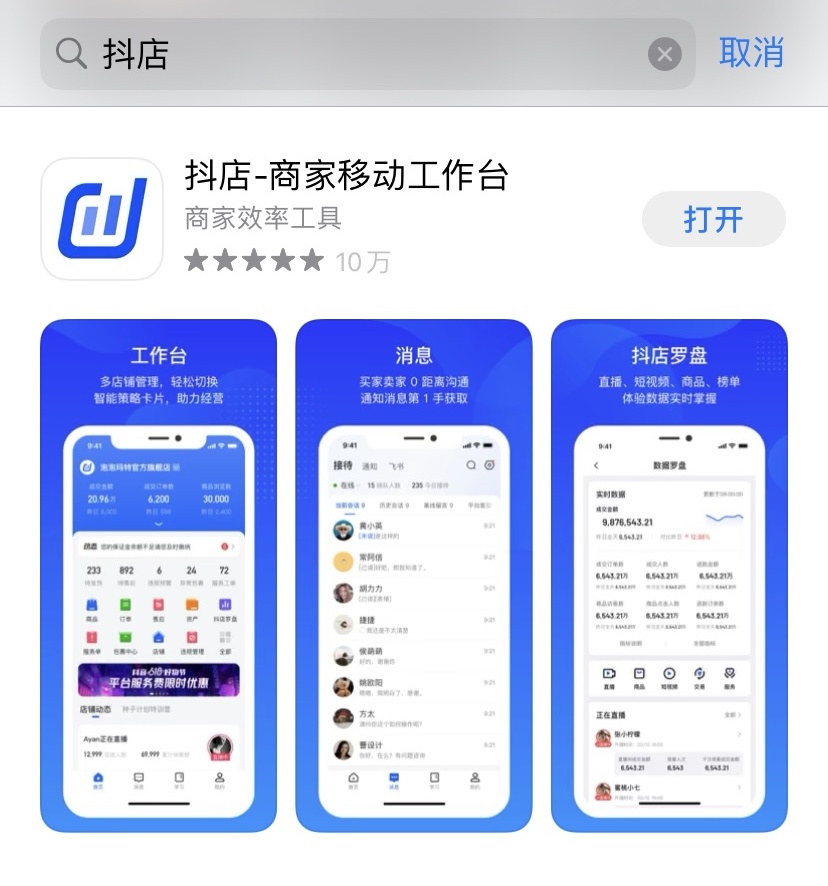Open the 抖店-商家移动工作台 app page
Viewport: 828px width, 886px height.
point(347,176)
